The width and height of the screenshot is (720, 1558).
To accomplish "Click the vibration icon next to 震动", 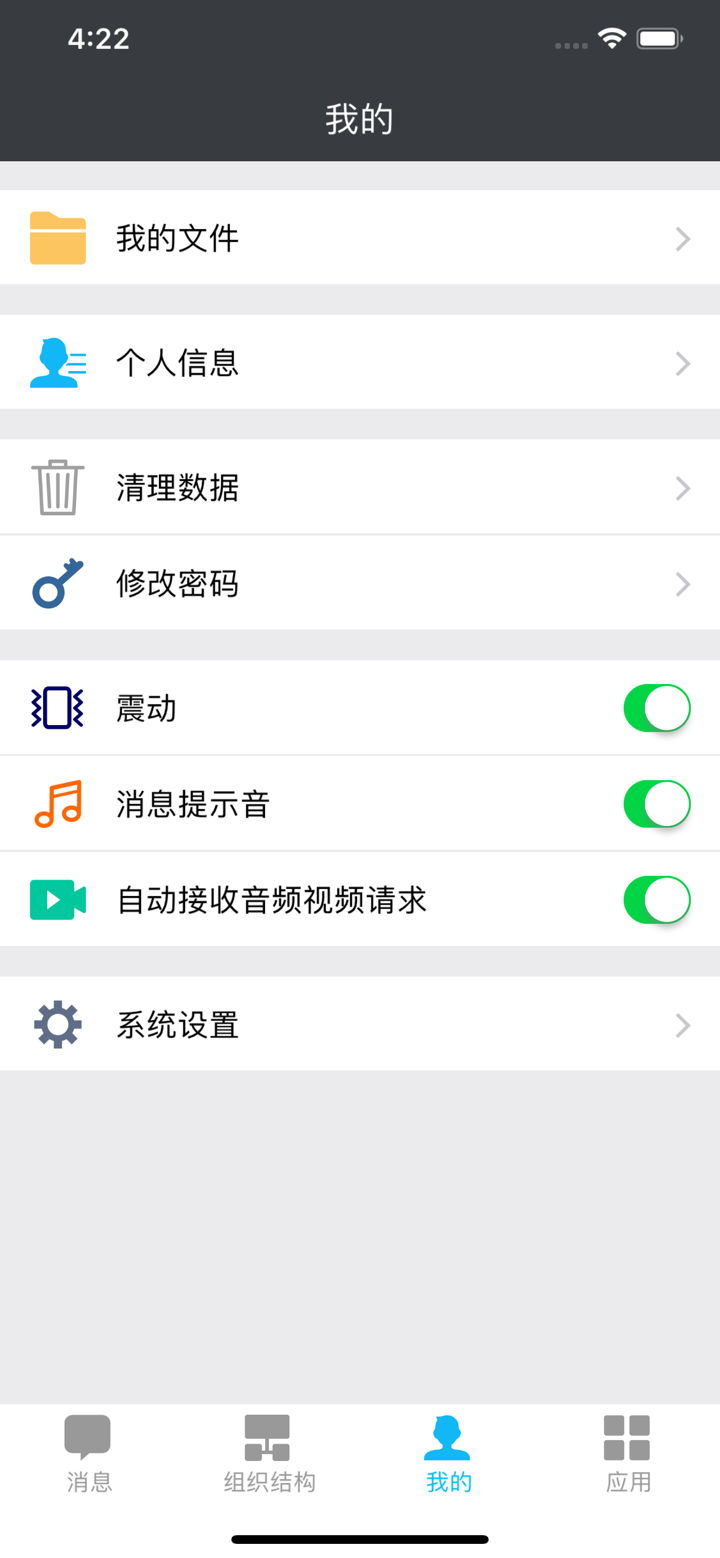I will tap(57, 707).
